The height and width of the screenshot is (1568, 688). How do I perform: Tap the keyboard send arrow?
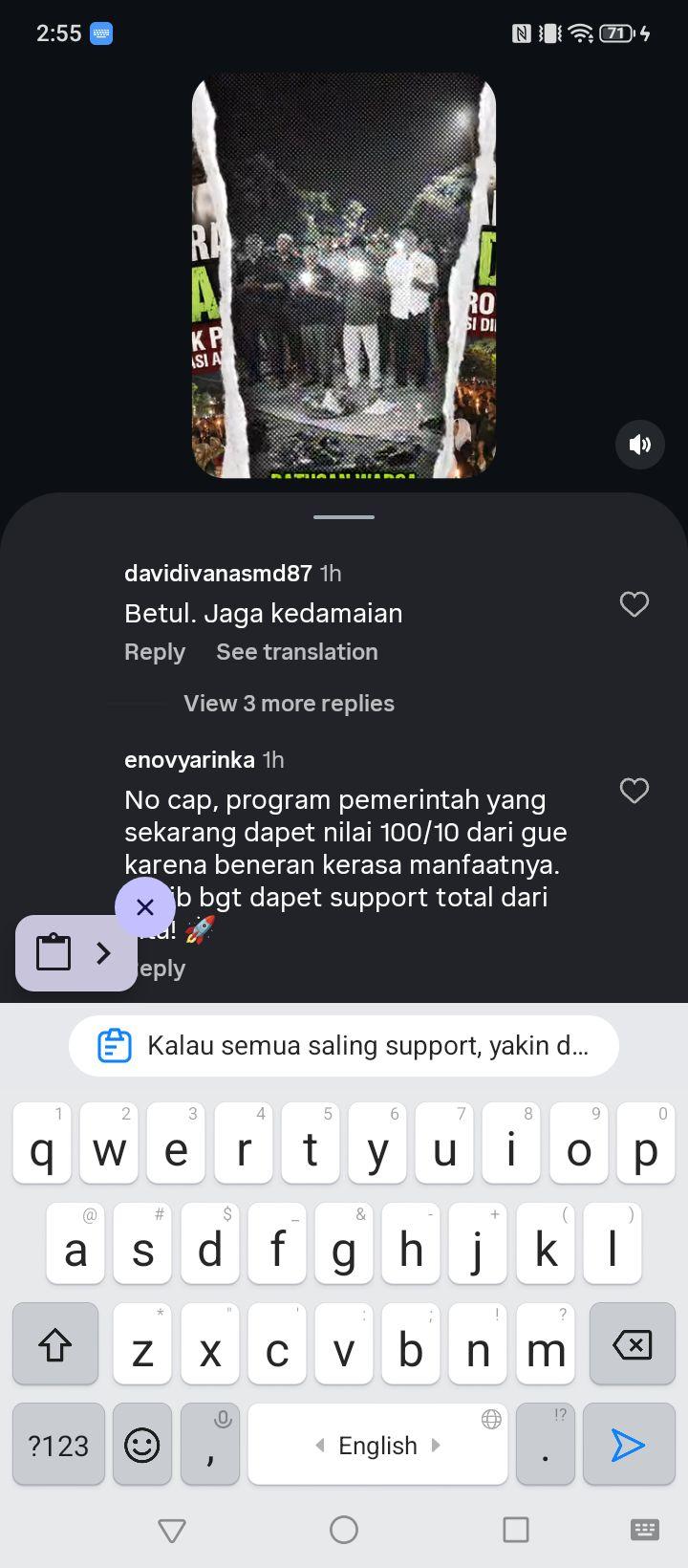pos(628,1445)
